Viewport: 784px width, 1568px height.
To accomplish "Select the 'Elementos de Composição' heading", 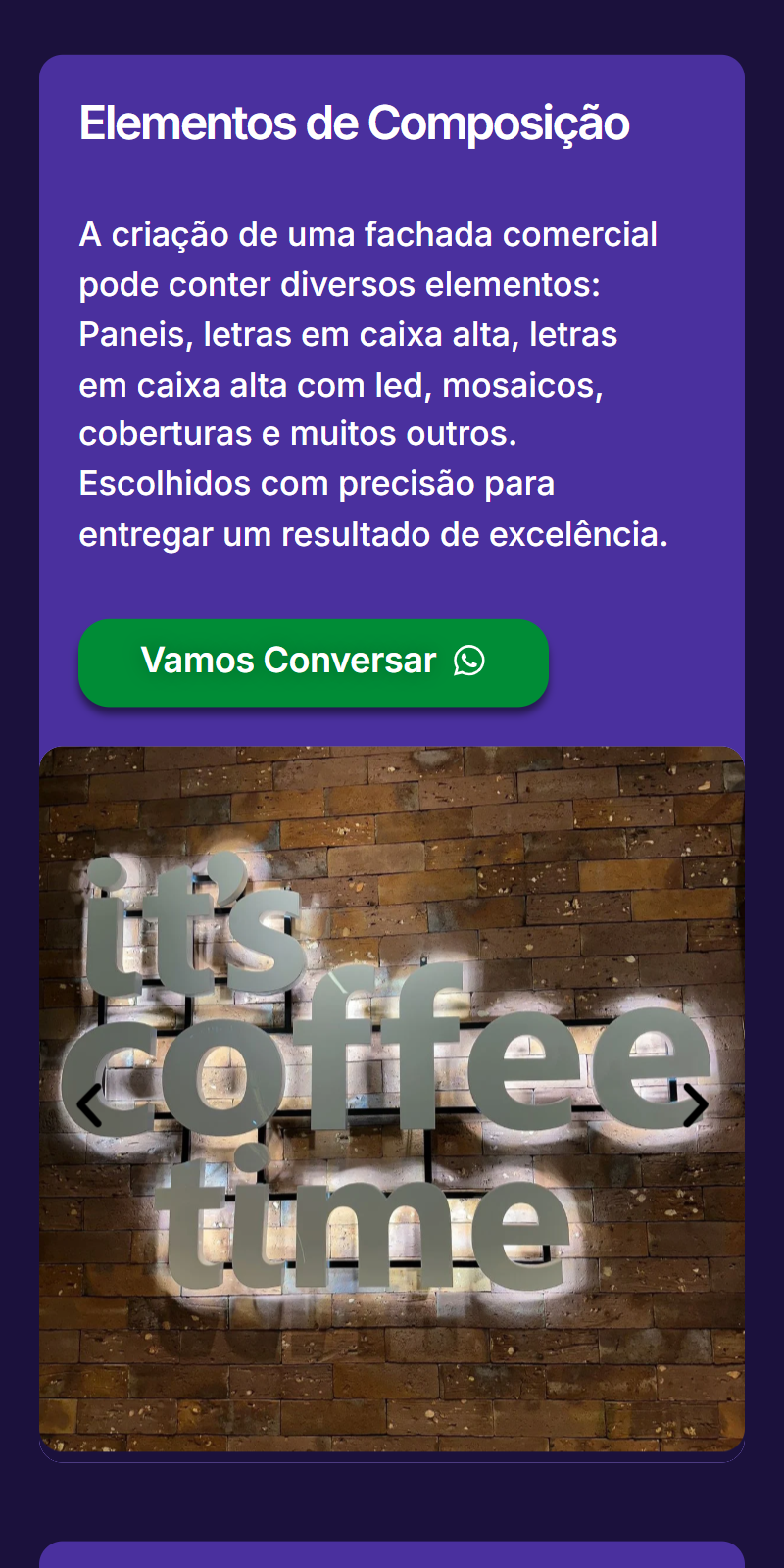I will coord(355,123).
